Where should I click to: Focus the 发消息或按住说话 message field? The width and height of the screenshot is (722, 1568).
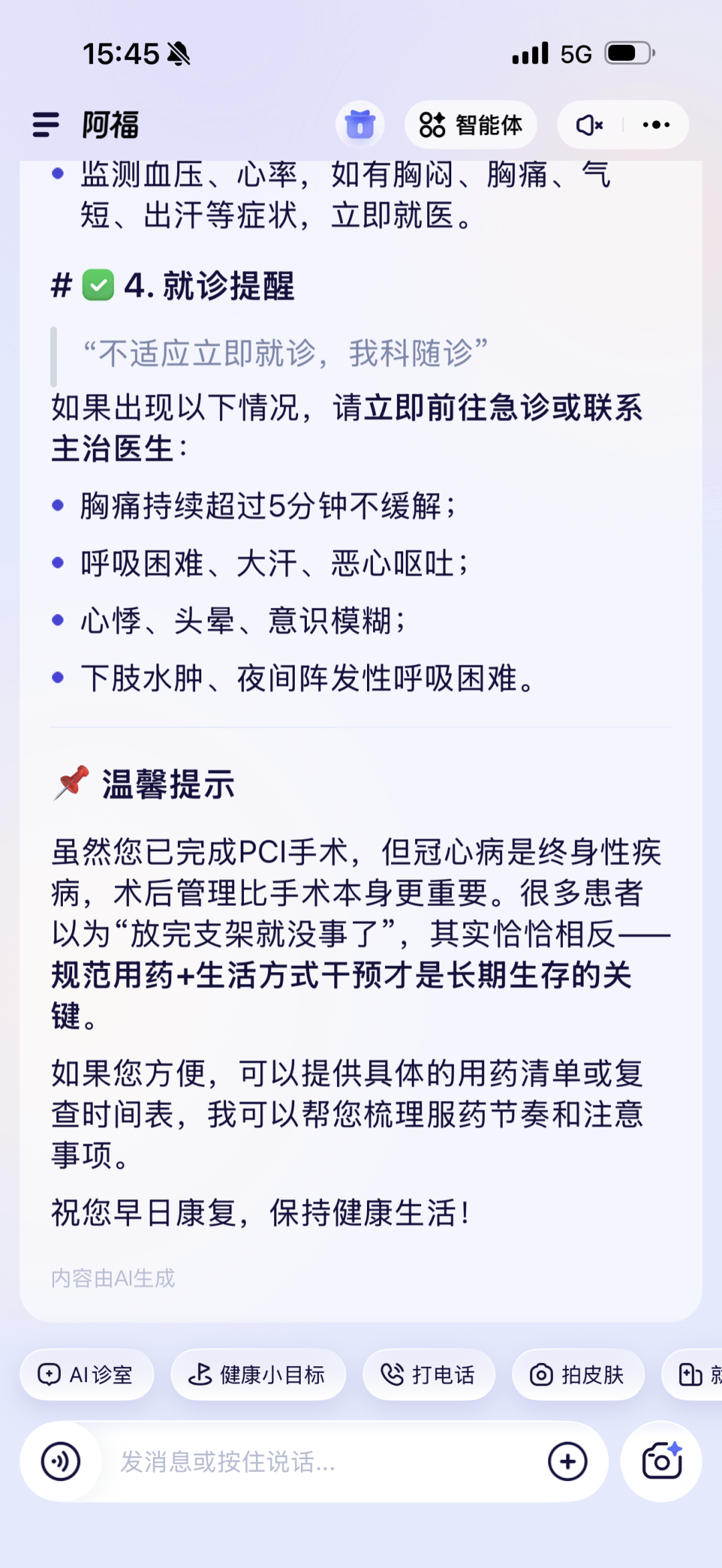click(x=321, y=1461)
